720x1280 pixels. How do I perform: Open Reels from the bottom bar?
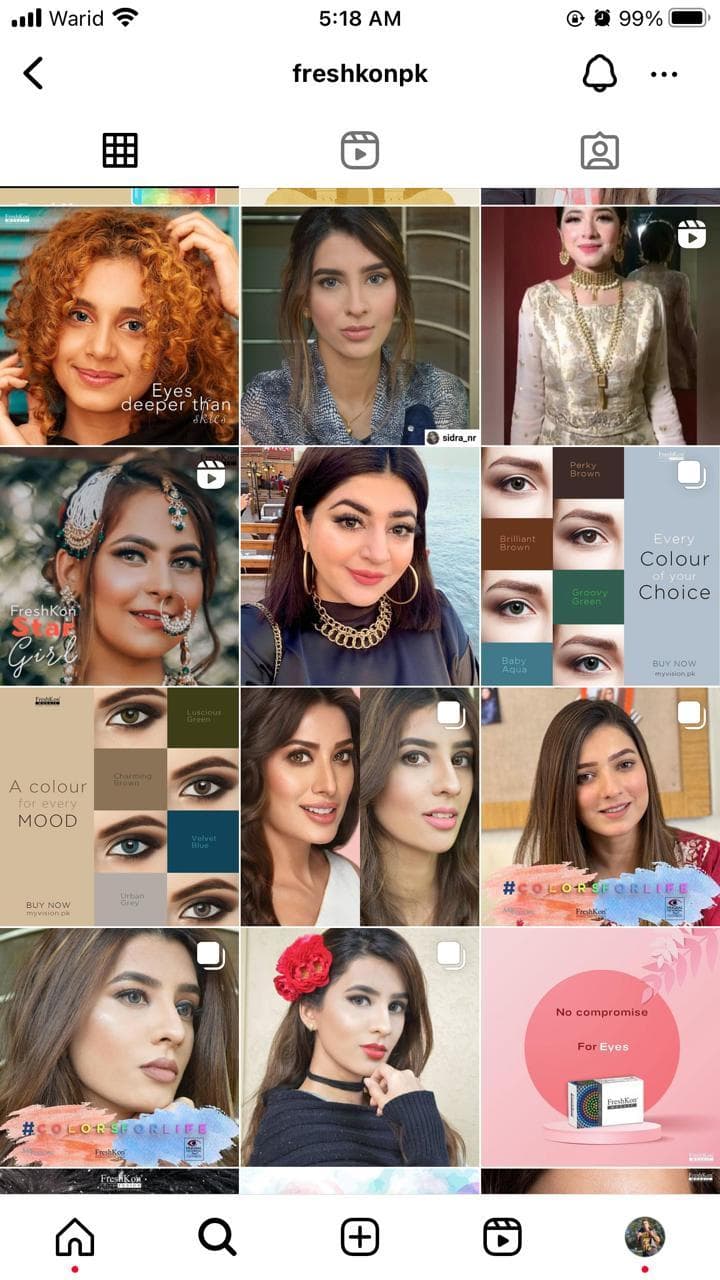click(502, 1237)
